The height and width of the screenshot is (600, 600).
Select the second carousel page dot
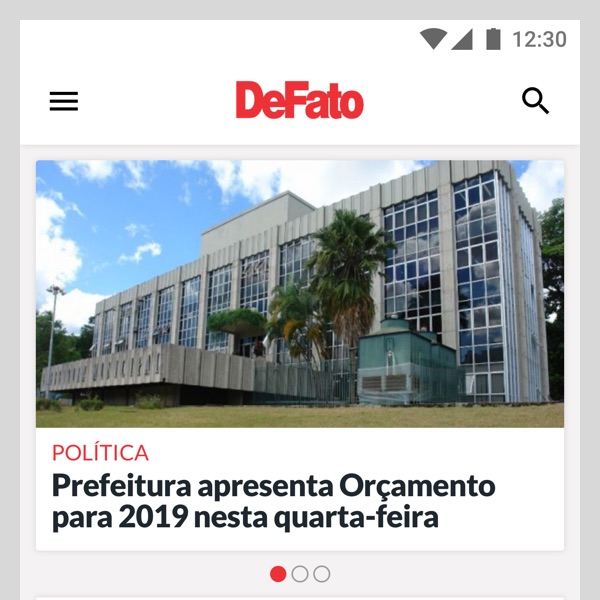(x=300, y=574)
